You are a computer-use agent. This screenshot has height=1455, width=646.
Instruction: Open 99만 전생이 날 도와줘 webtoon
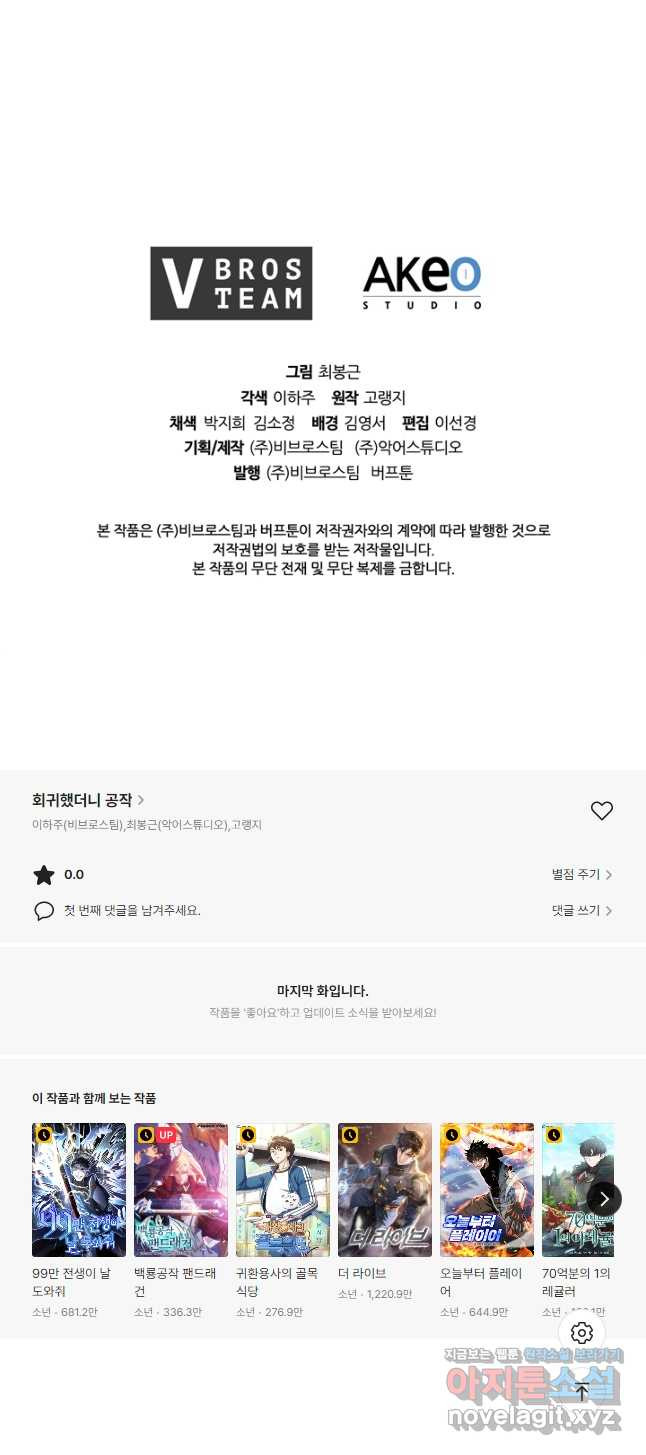pos(79,1190)
